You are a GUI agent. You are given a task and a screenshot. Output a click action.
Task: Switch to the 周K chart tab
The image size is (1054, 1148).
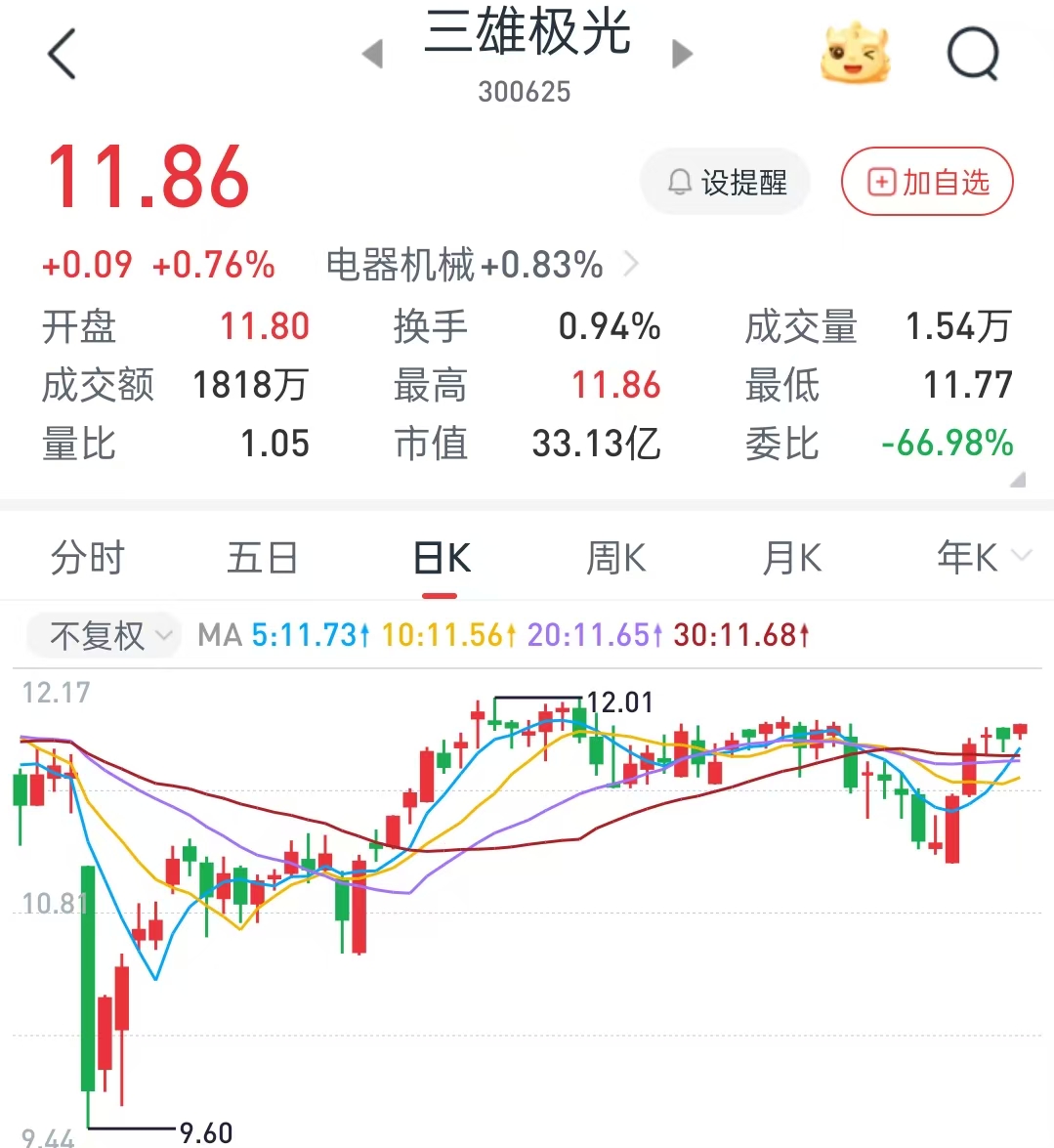click(615, 559)
